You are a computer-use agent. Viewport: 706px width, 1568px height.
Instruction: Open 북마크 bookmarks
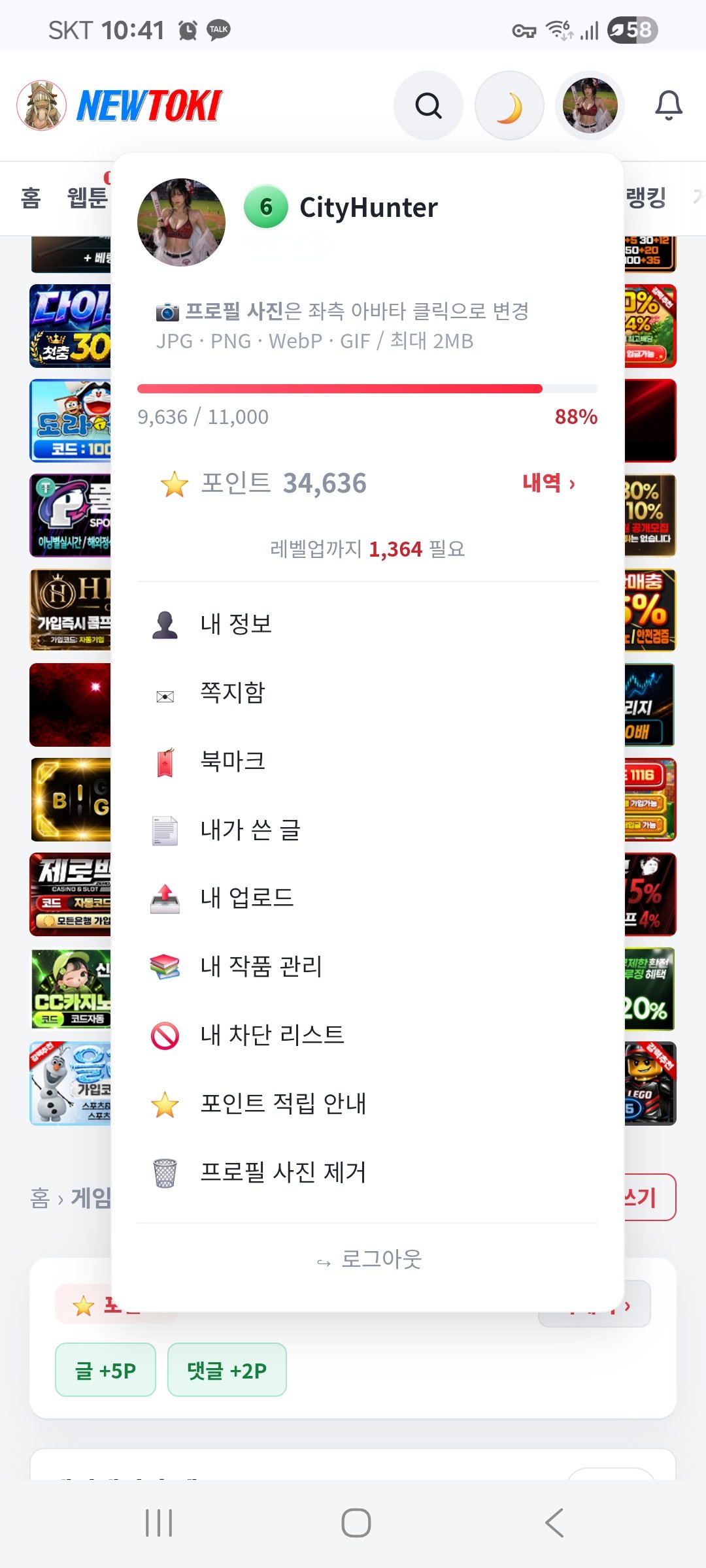[x=367, y=761]
